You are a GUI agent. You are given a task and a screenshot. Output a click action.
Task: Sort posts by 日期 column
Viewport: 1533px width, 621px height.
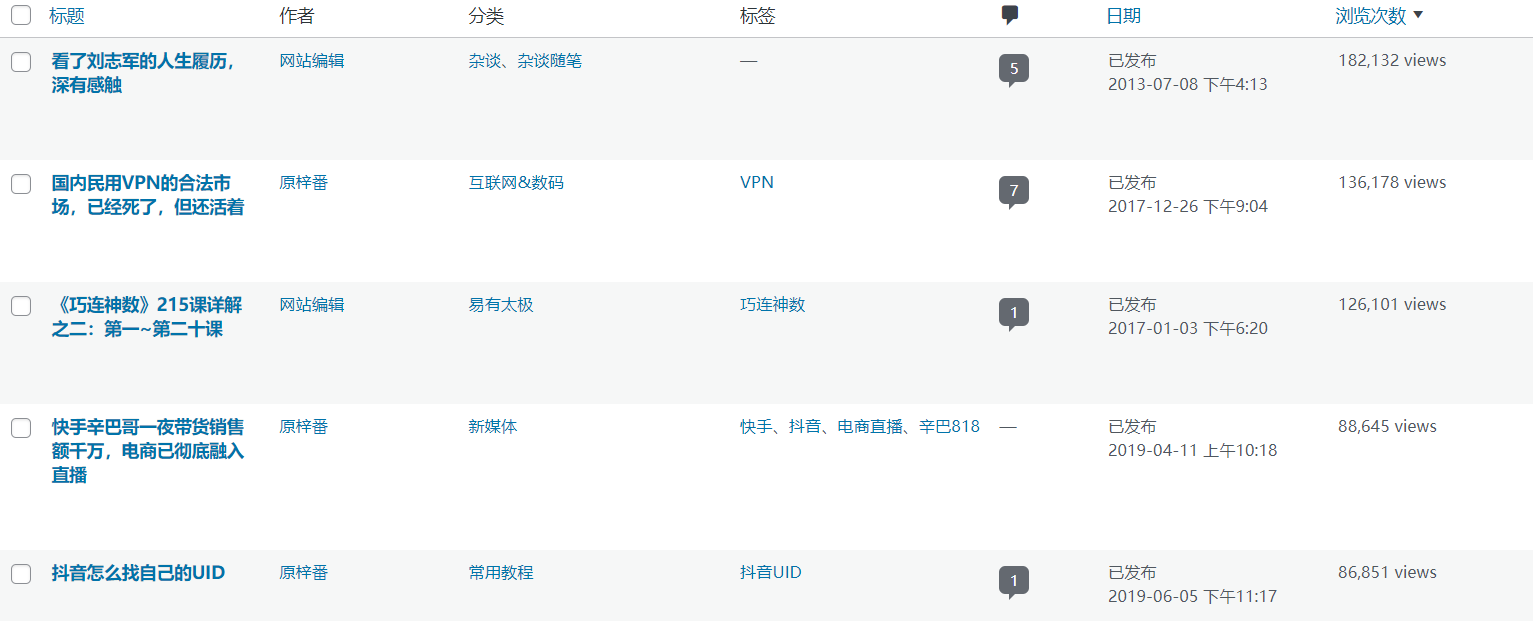point(1123,16)
